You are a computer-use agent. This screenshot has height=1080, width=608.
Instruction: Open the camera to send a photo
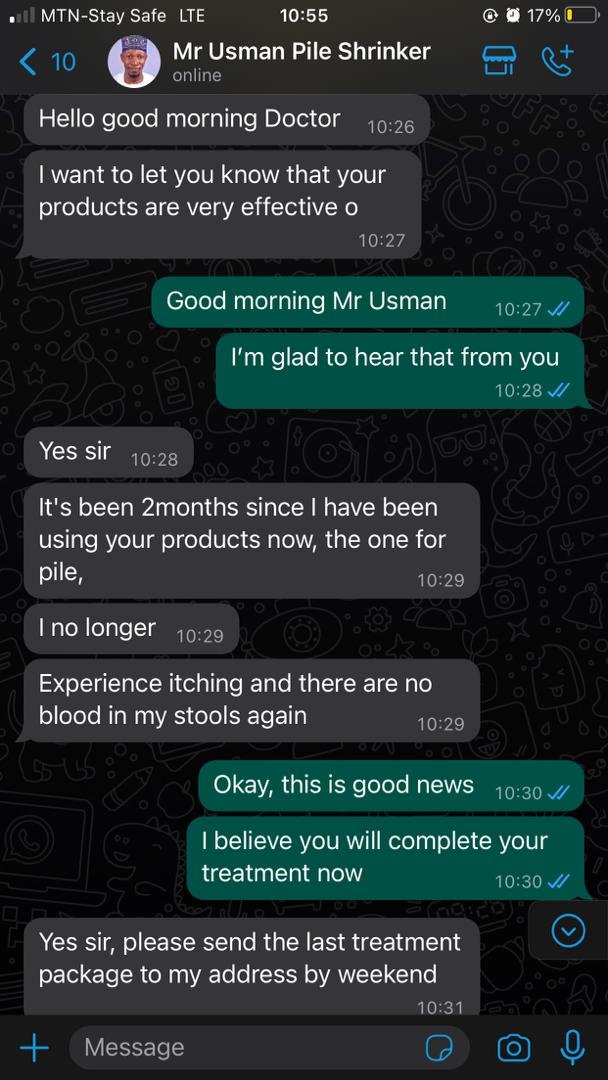[x=514, y=1047]
